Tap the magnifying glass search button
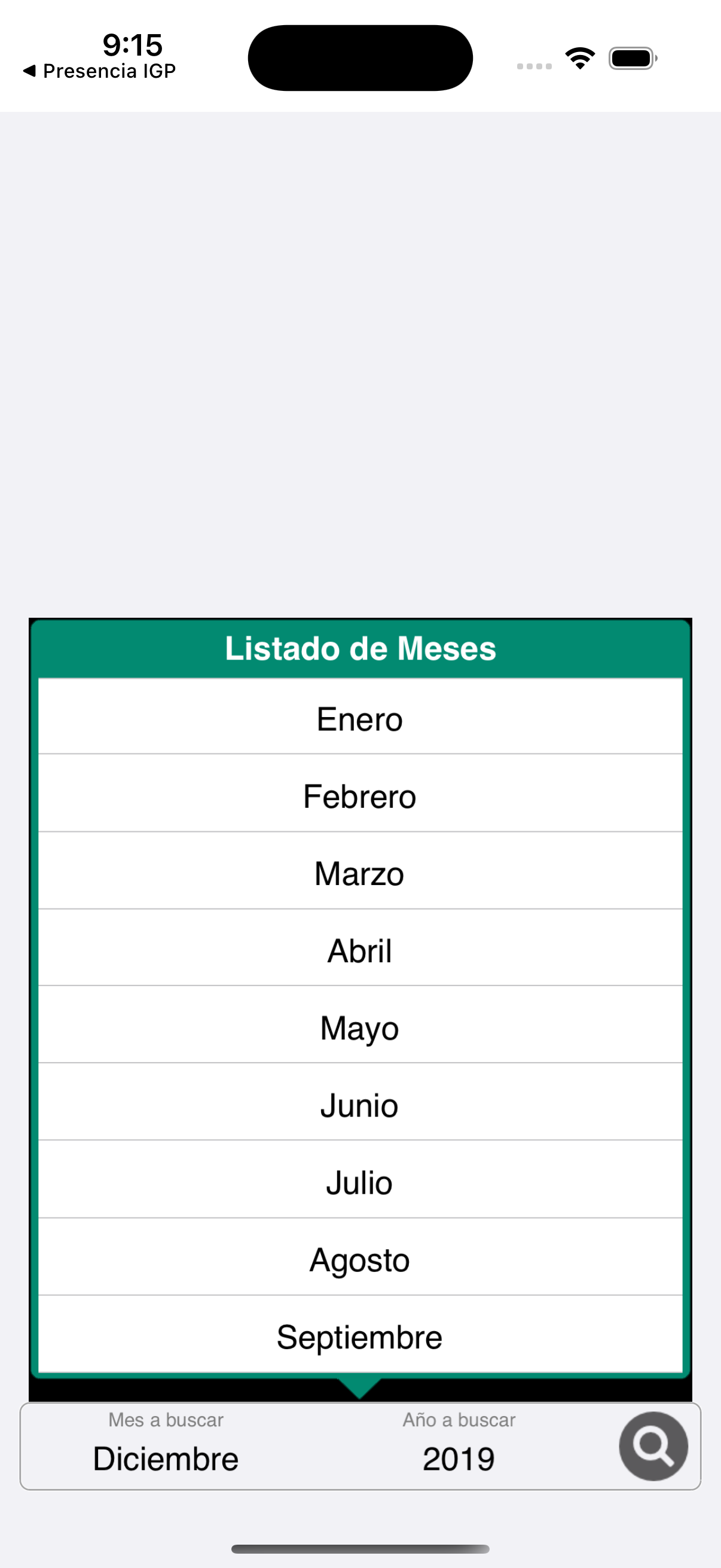 pos(653,1446)
